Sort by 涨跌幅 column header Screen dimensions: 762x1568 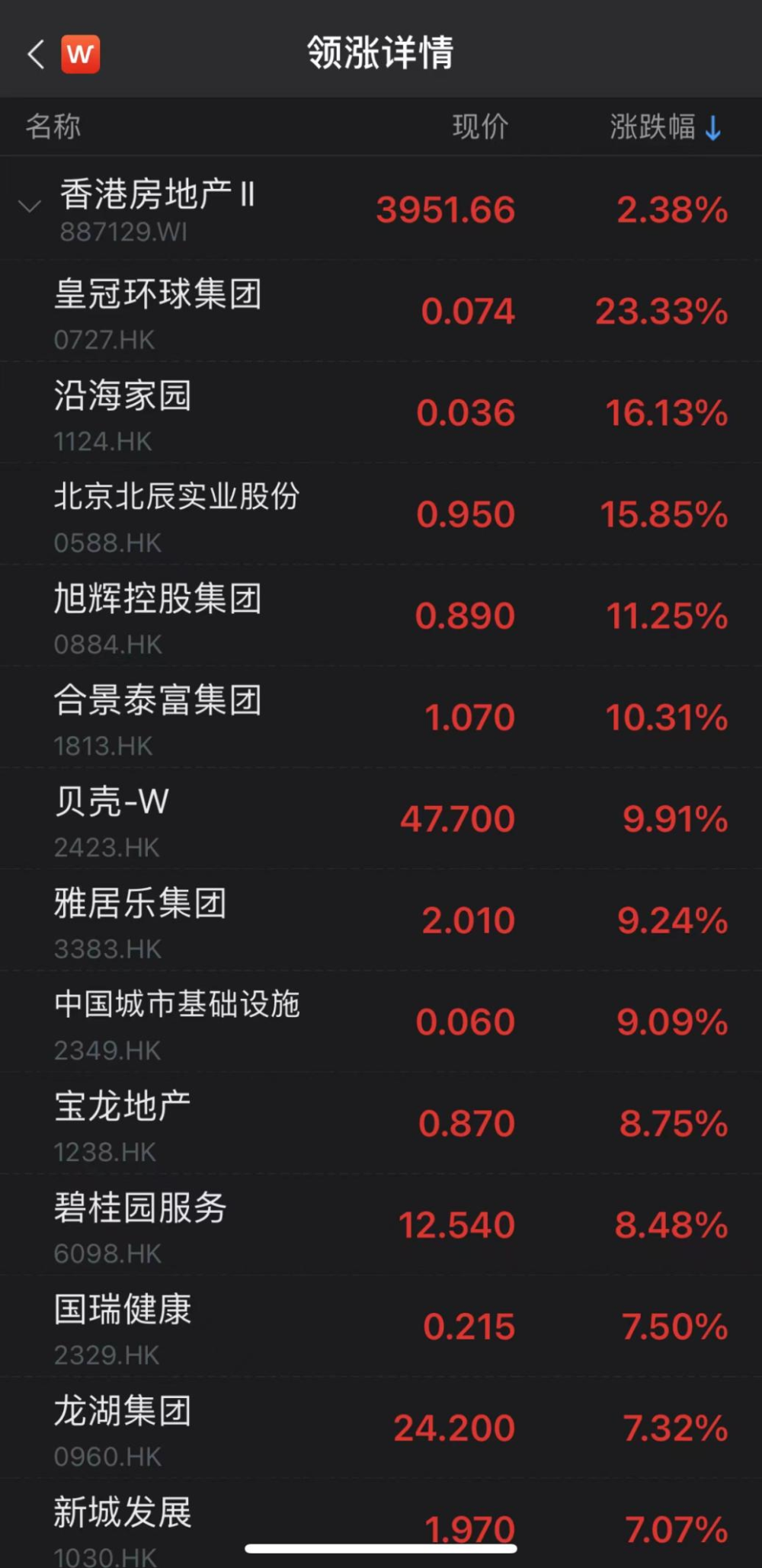(x=665, y=126)
